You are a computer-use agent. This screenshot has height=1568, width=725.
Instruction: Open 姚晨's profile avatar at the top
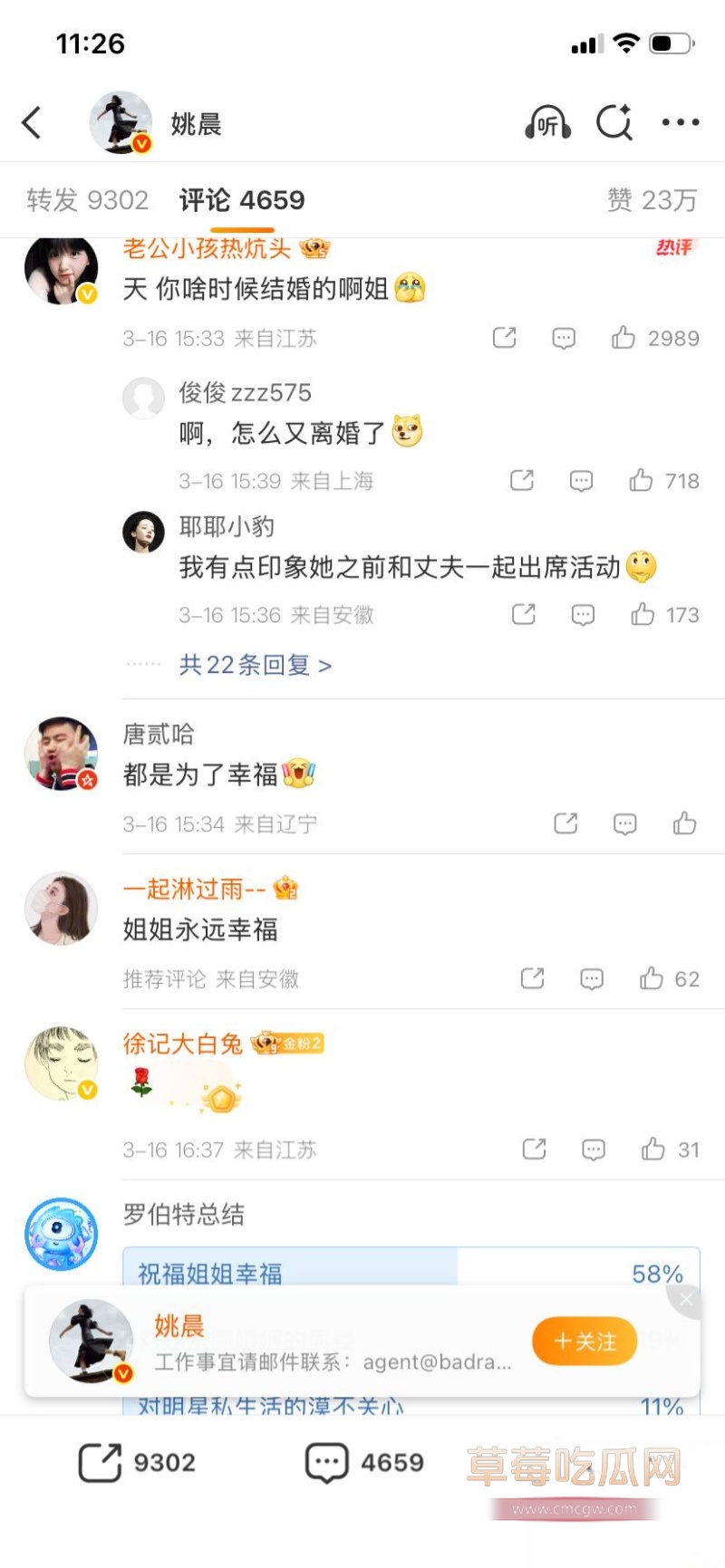tap(120, 120)
